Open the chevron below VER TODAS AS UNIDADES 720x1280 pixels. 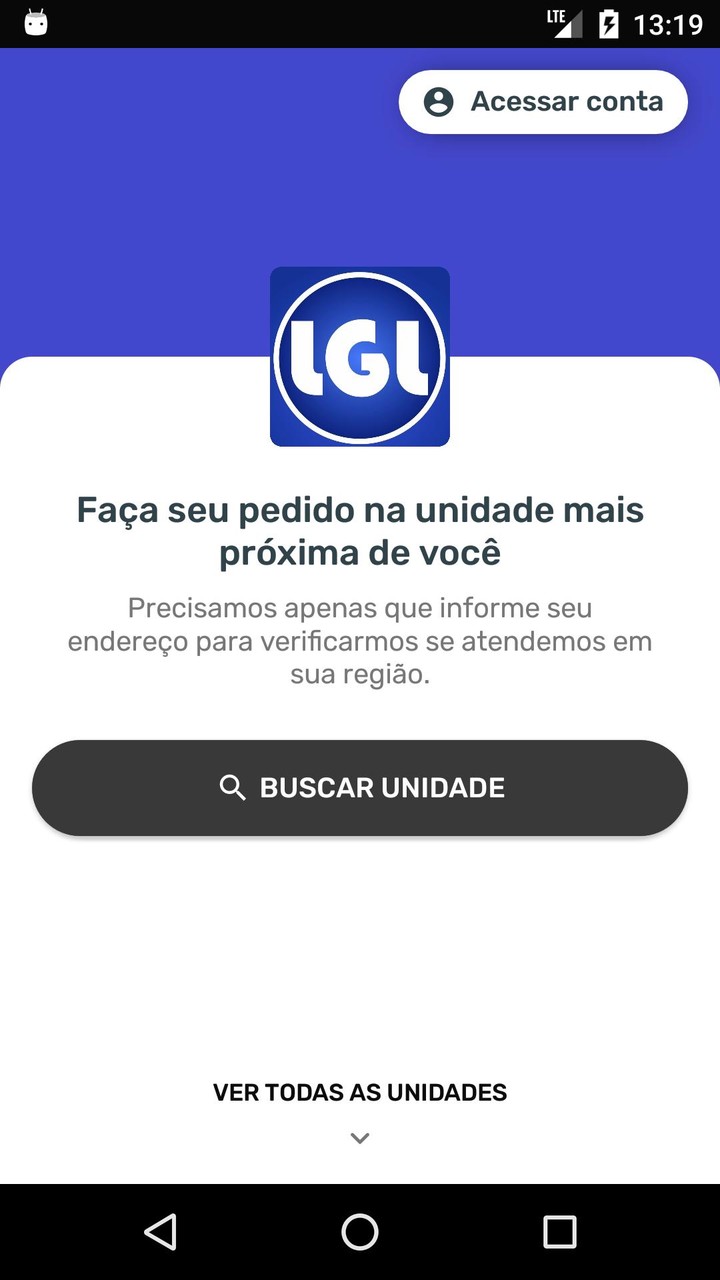pyautogui.click(x=360, y=1138)
